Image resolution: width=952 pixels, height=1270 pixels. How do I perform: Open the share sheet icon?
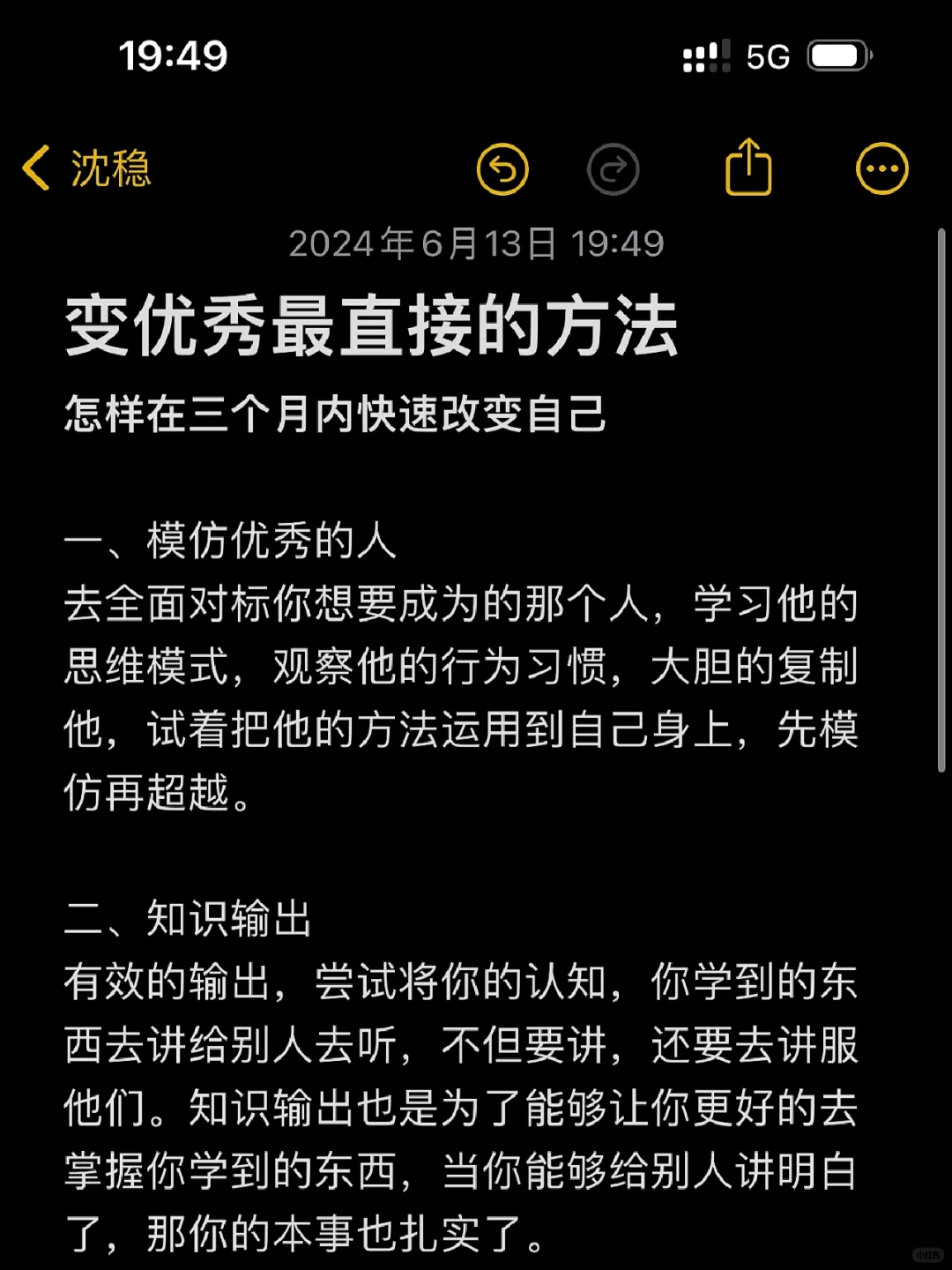click(747, 168)
